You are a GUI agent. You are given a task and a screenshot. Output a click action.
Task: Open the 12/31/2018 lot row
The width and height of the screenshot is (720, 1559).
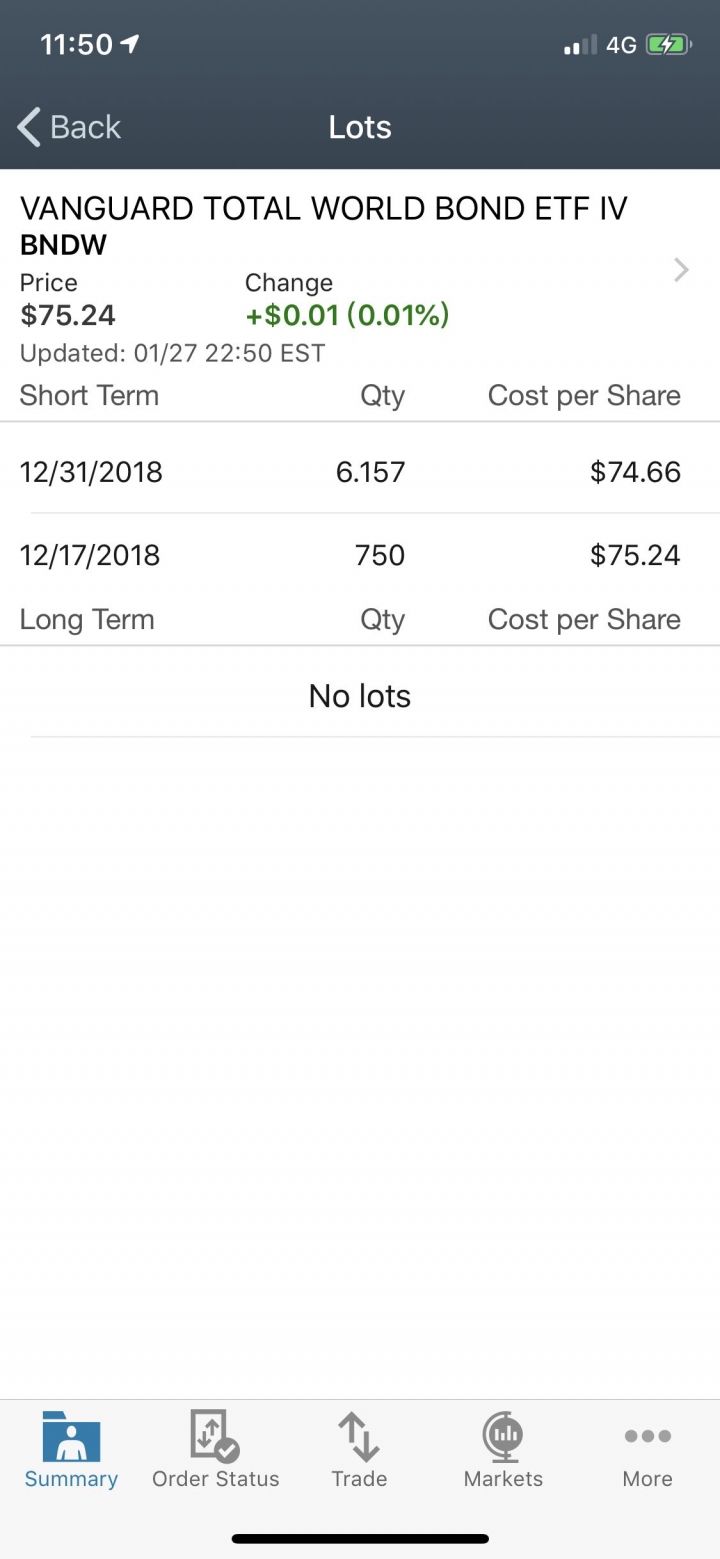(x=360, y=471)
